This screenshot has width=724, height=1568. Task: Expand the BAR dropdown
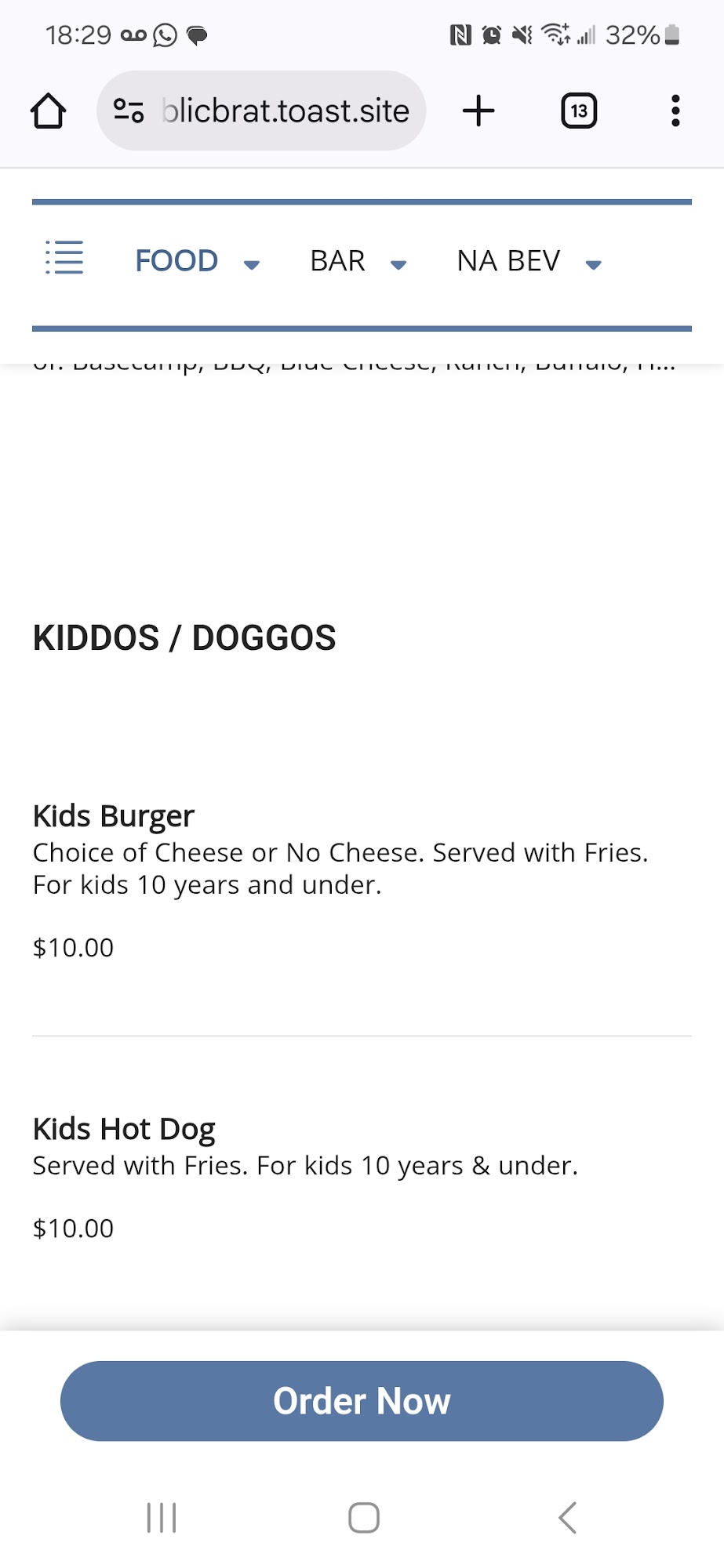pyautogui.click(x=358, y=261)
